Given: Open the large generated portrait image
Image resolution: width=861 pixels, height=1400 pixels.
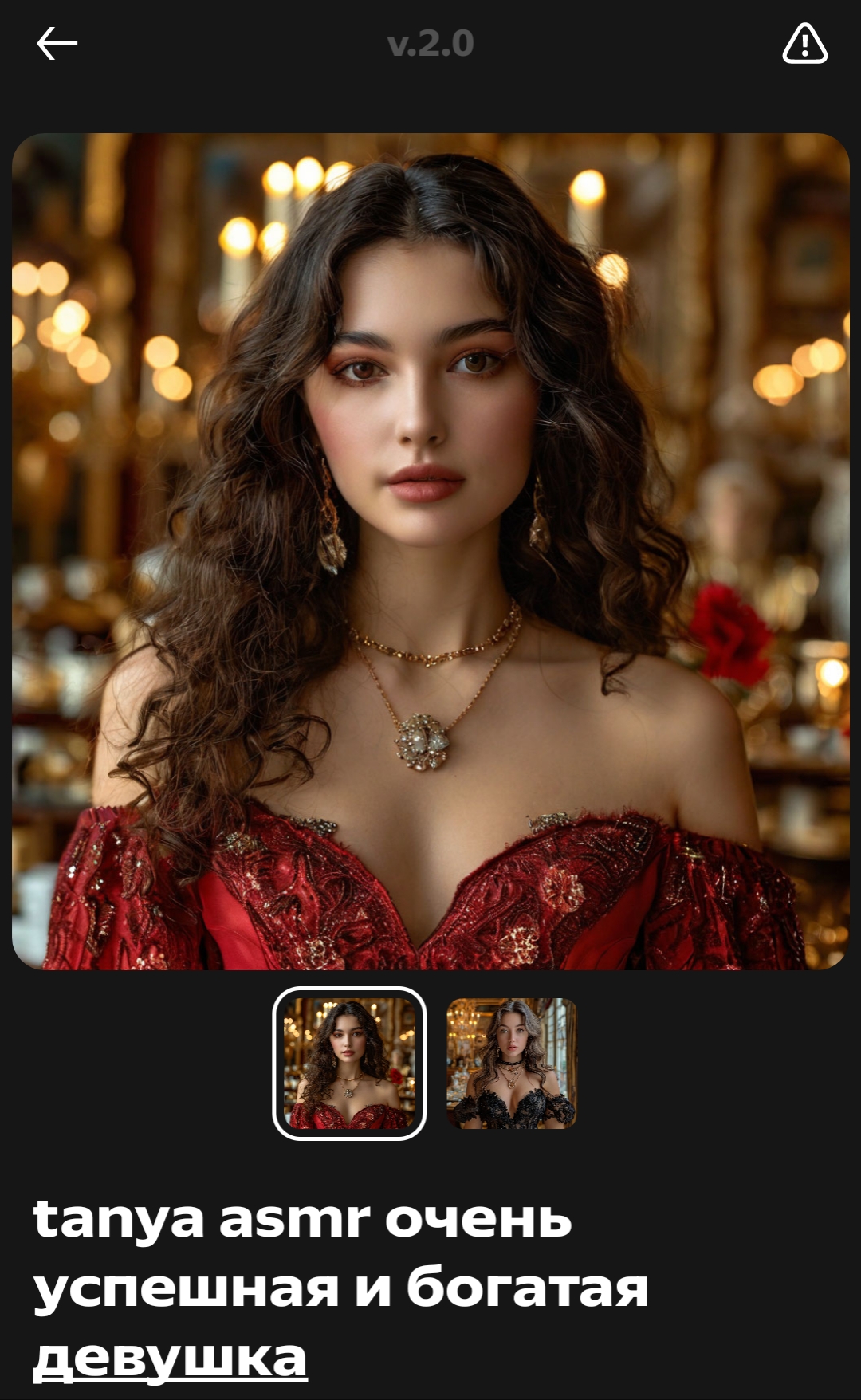Looking at the screenshot, I should [x=431, y=551].
